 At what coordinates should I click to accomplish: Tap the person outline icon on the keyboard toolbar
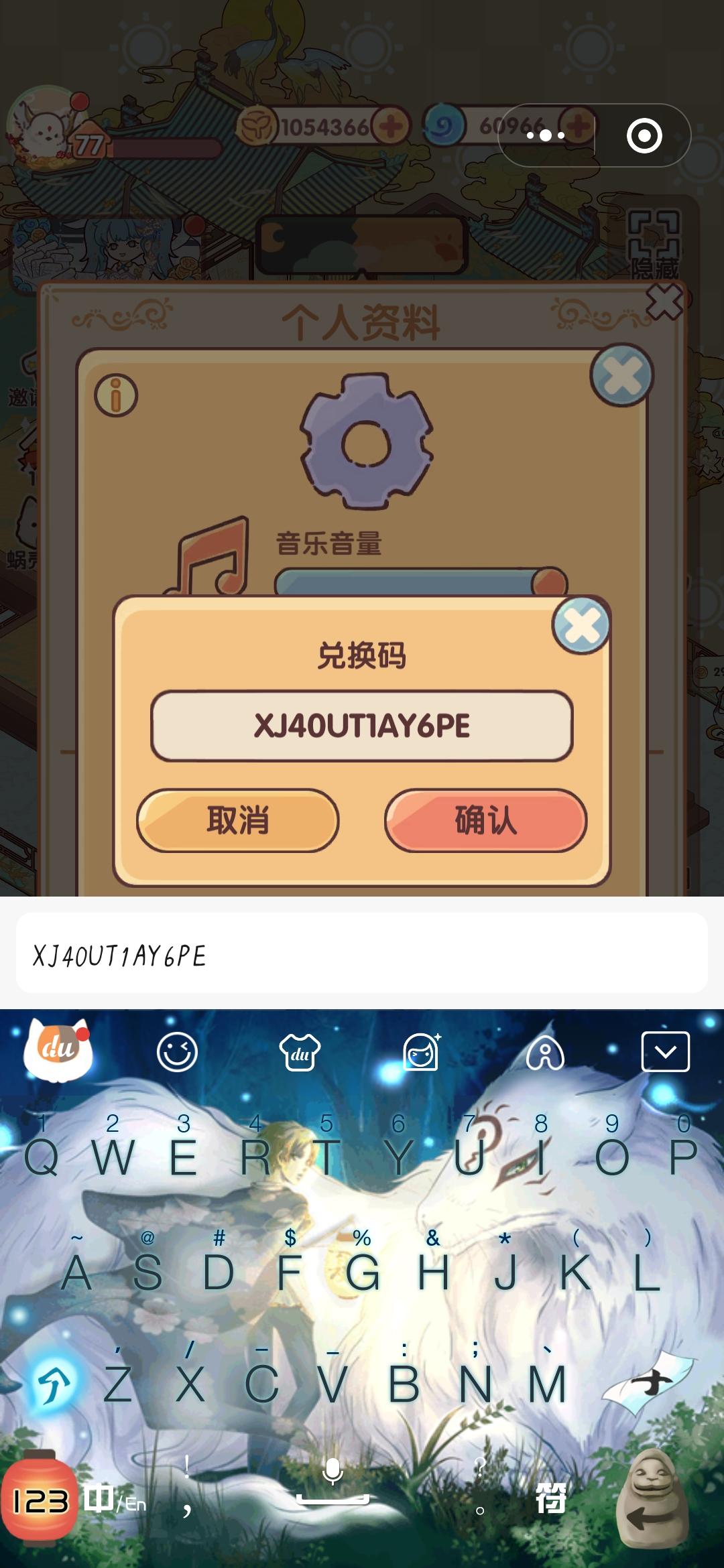pyautogui.click(x=544, y=1052)
